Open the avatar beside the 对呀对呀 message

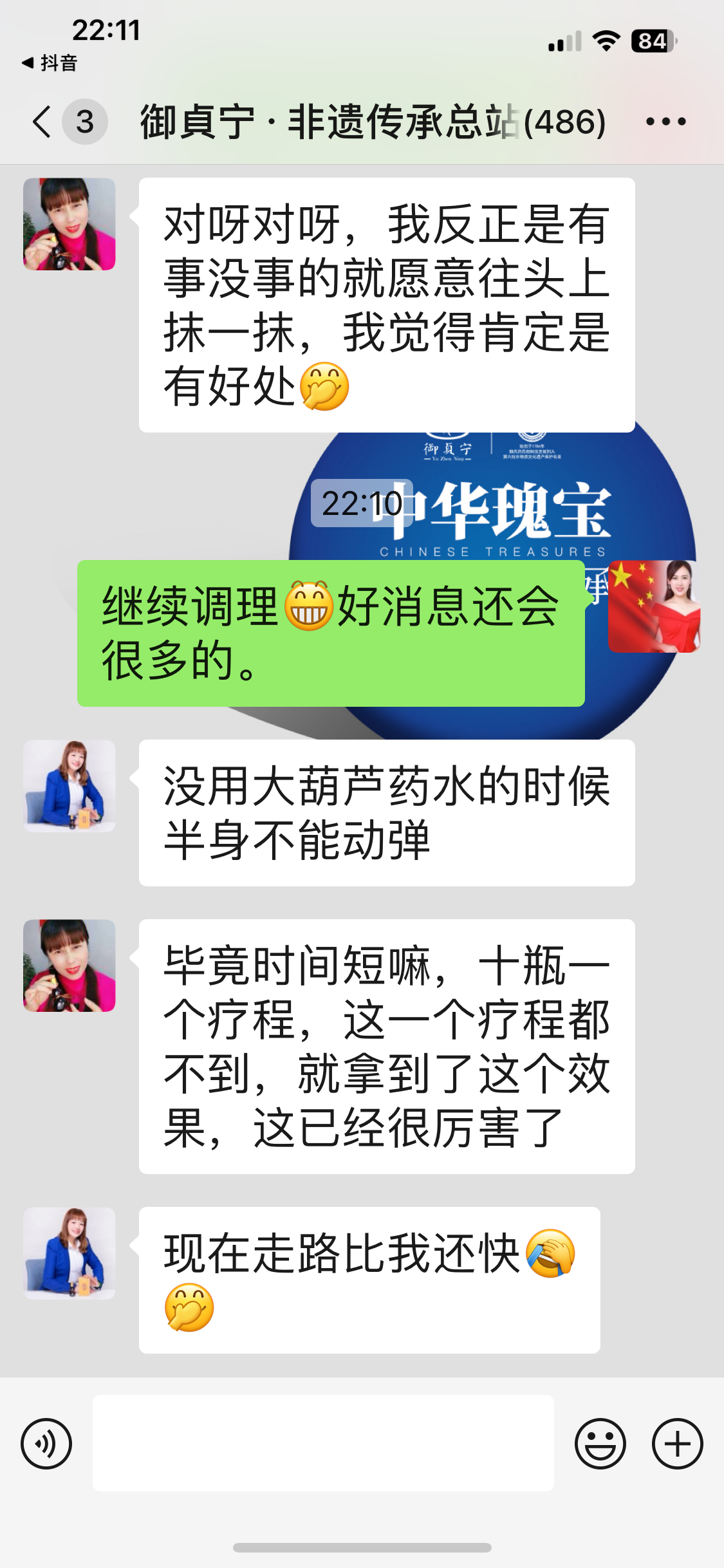pyautogui.click(x=70, y=224)
